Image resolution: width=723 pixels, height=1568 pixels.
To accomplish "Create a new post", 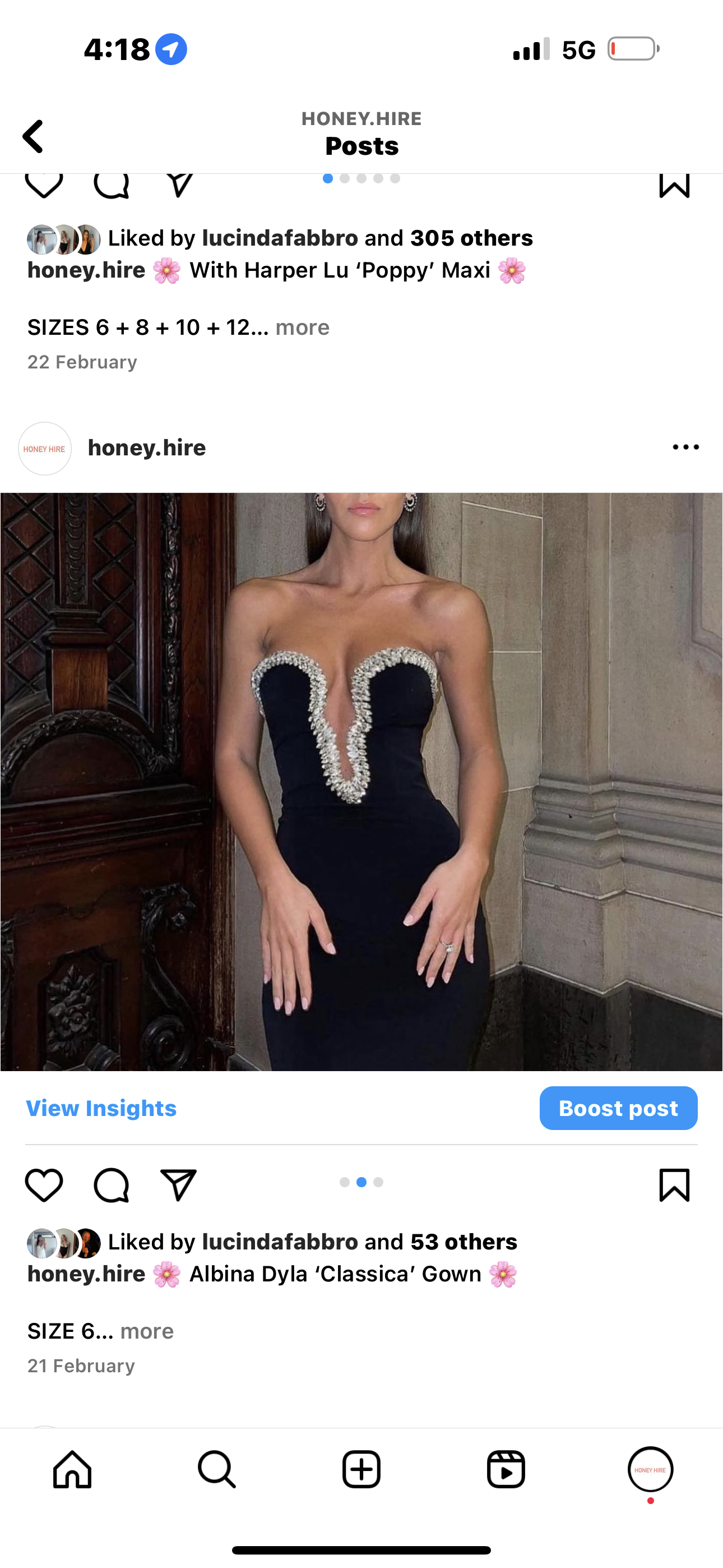I will point(361,1469).
